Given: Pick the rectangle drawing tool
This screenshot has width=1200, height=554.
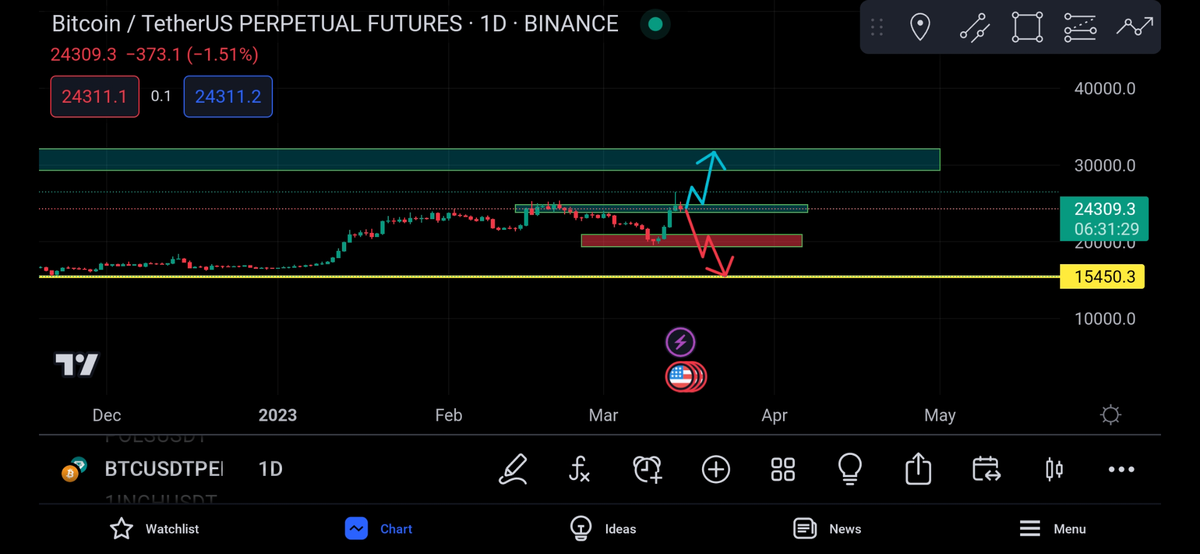Looking at the screenshot, I should coord(1027,28).
